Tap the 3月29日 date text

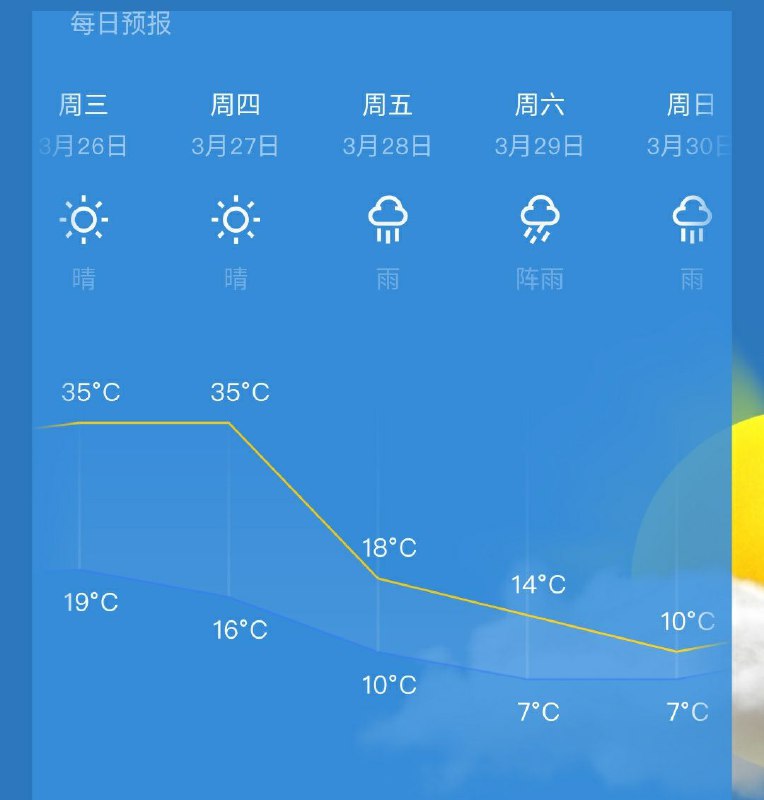pyautogui.click(x=539, y=146)
